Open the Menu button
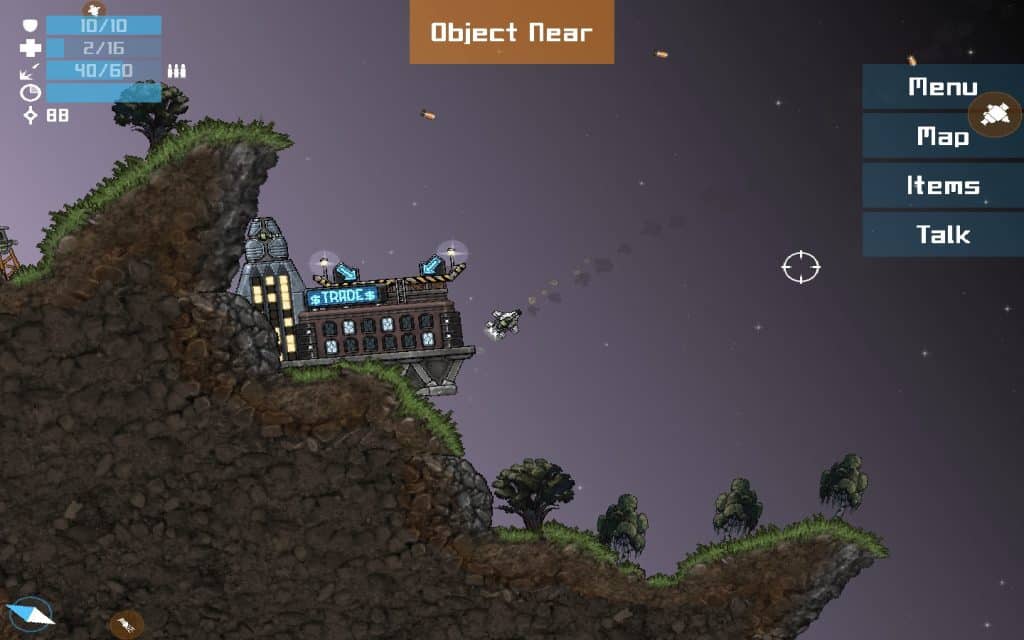1024x640 pixels. (942, 86)
